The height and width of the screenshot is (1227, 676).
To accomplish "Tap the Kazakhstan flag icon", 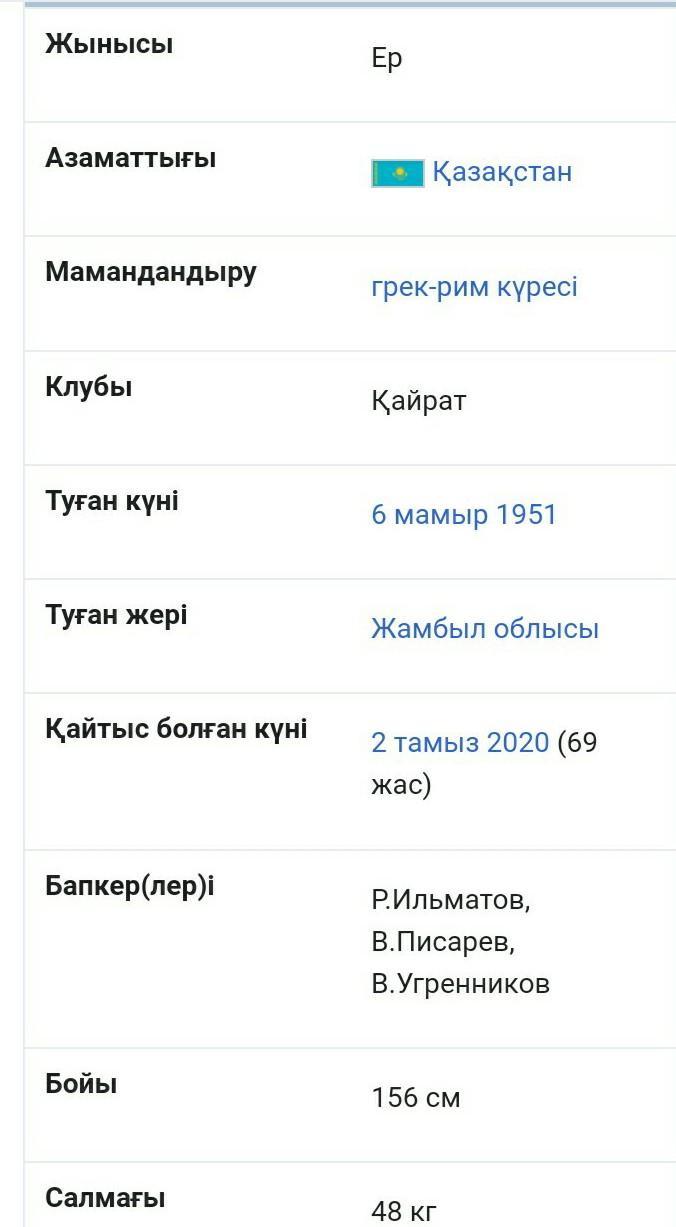I will point(398,173).
